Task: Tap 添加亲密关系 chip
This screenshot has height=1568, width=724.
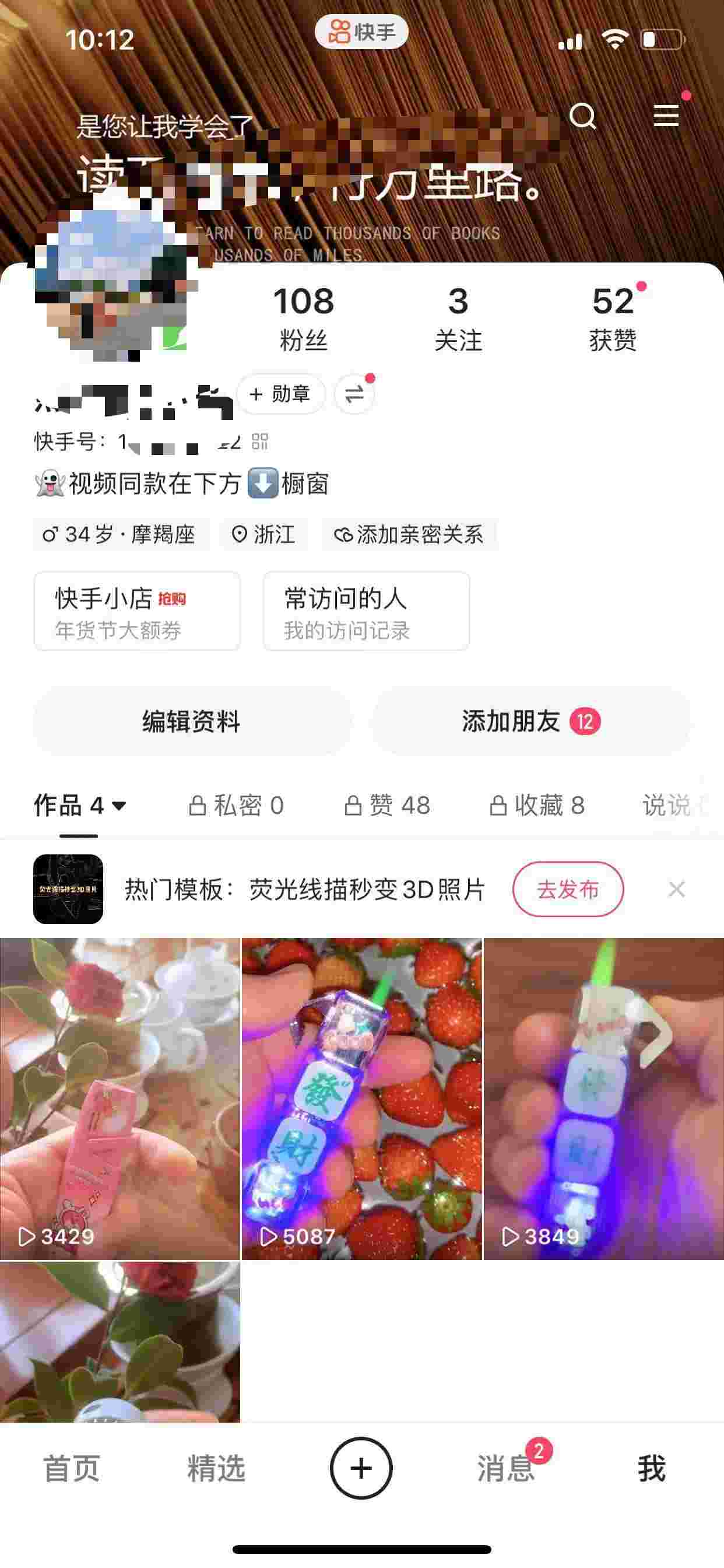Action: 409,534
